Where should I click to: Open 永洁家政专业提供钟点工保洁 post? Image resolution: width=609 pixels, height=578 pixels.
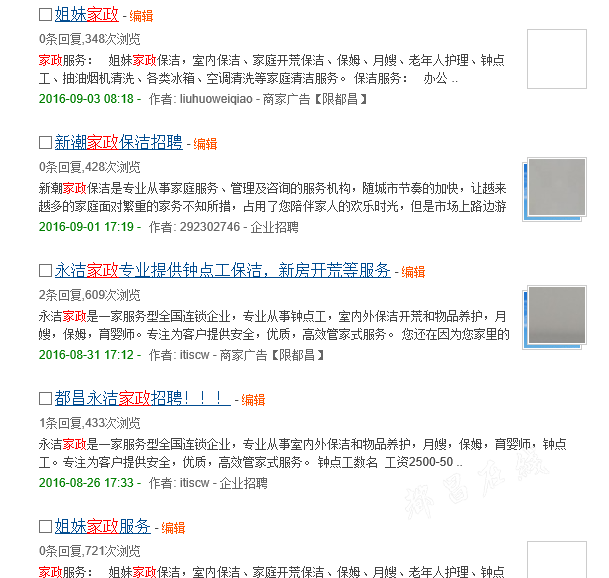pos(222,270)
